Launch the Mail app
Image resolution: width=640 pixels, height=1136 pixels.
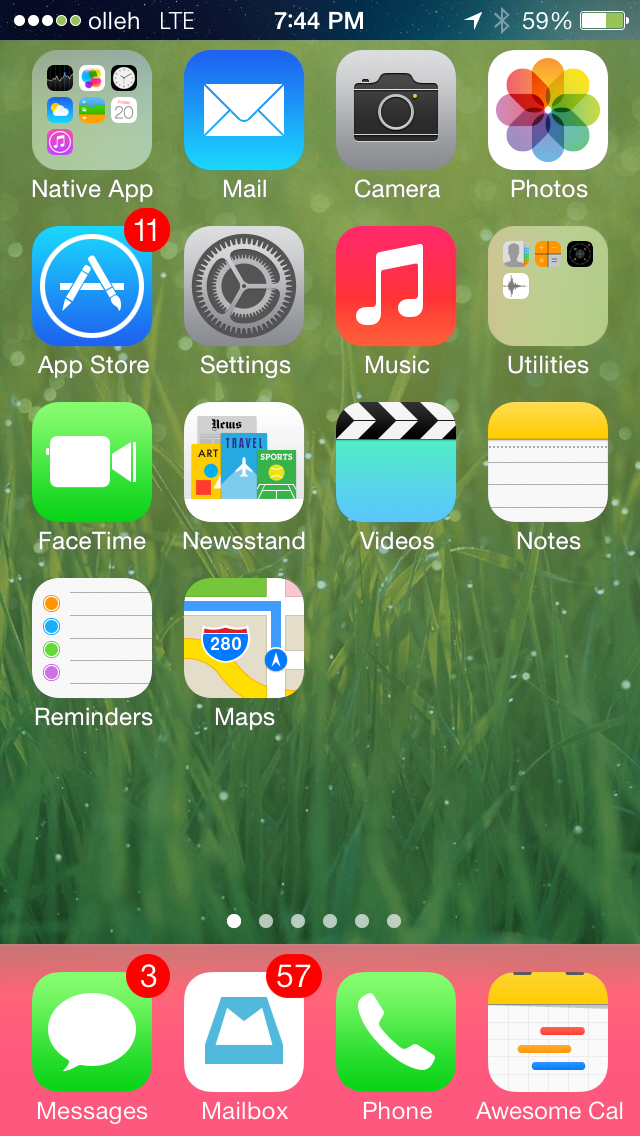244,110
